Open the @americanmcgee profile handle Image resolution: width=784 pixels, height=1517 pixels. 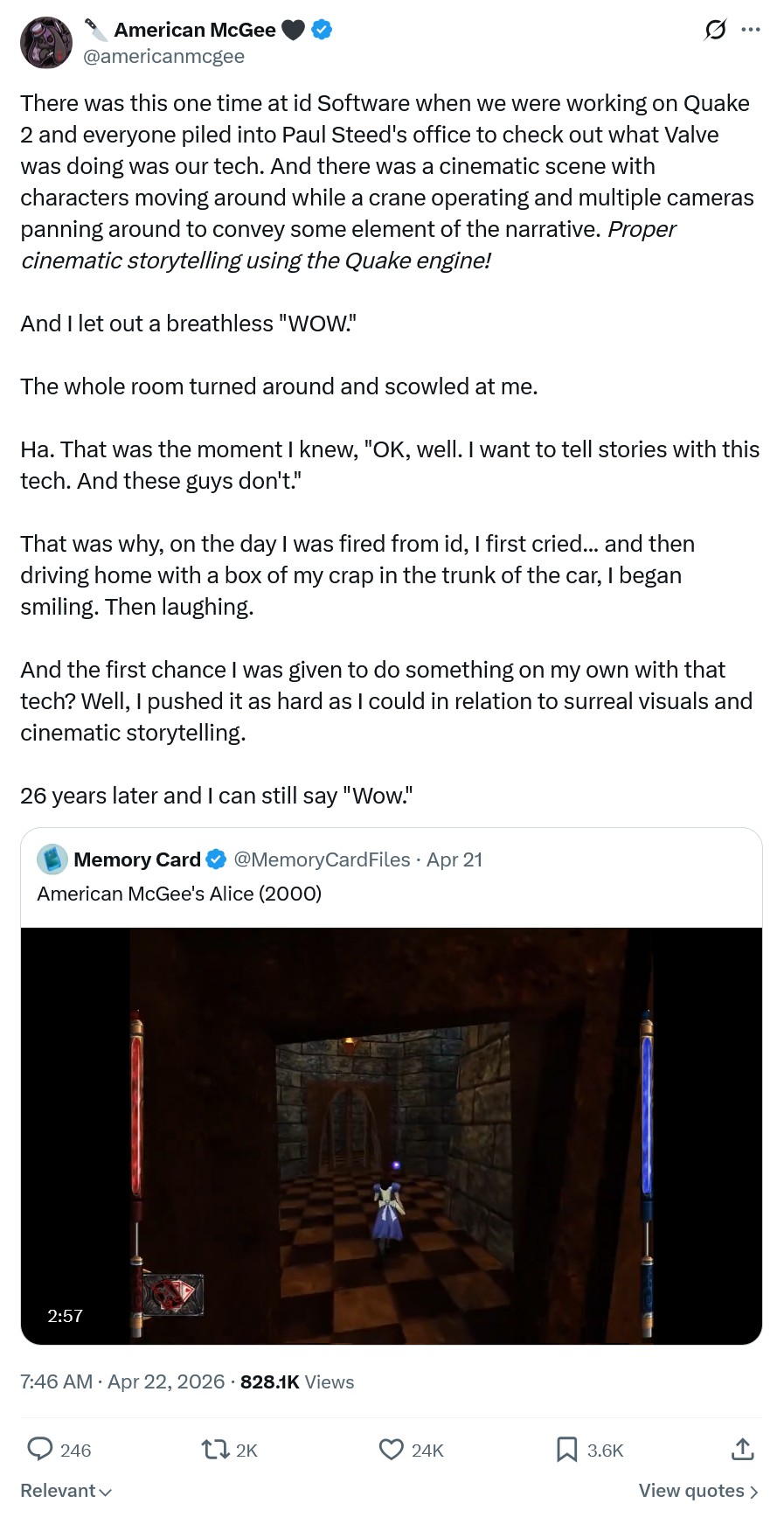click(x=163, y=57)
